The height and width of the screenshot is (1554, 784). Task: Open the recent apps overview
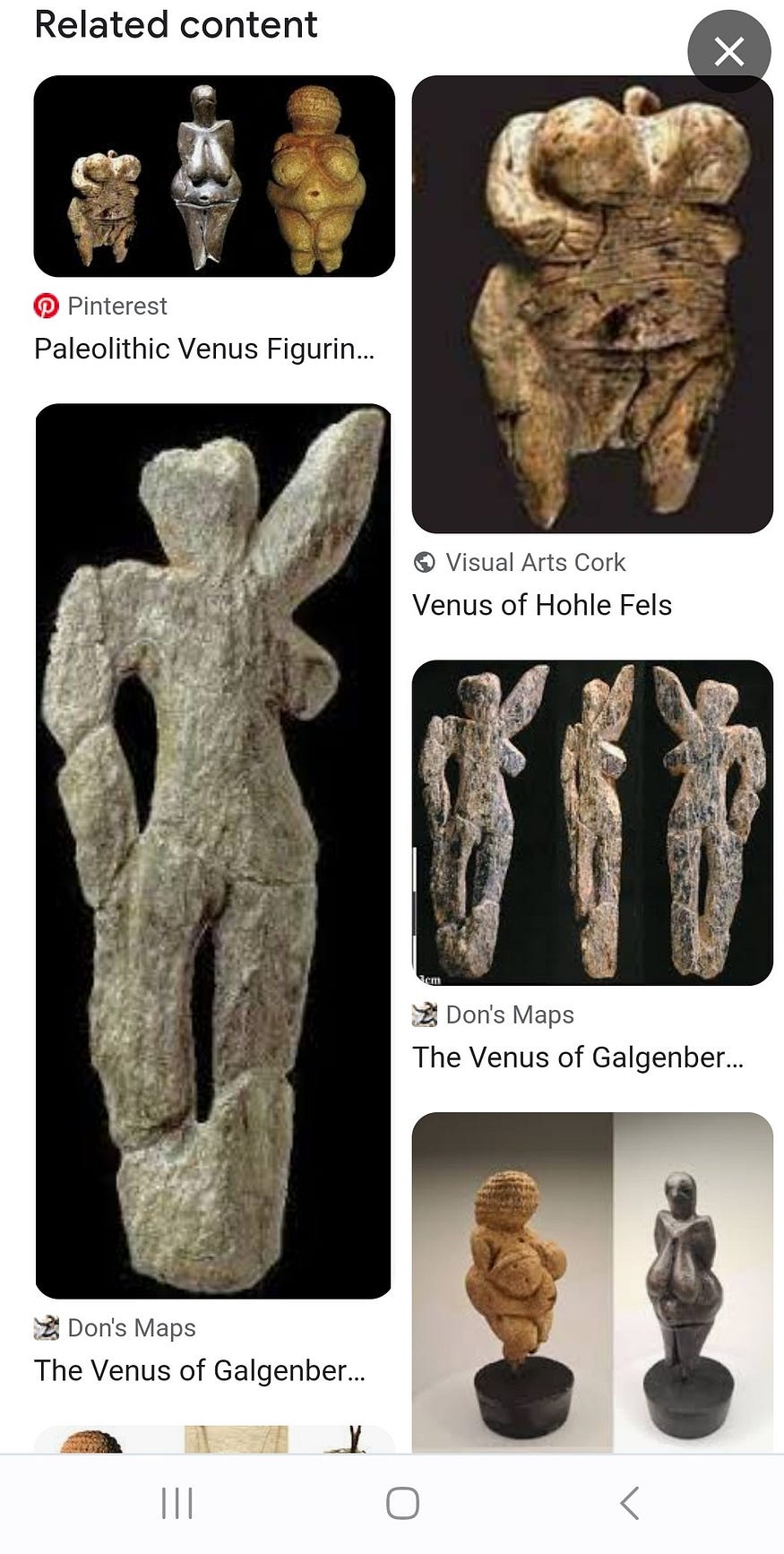click(177, 1503)
